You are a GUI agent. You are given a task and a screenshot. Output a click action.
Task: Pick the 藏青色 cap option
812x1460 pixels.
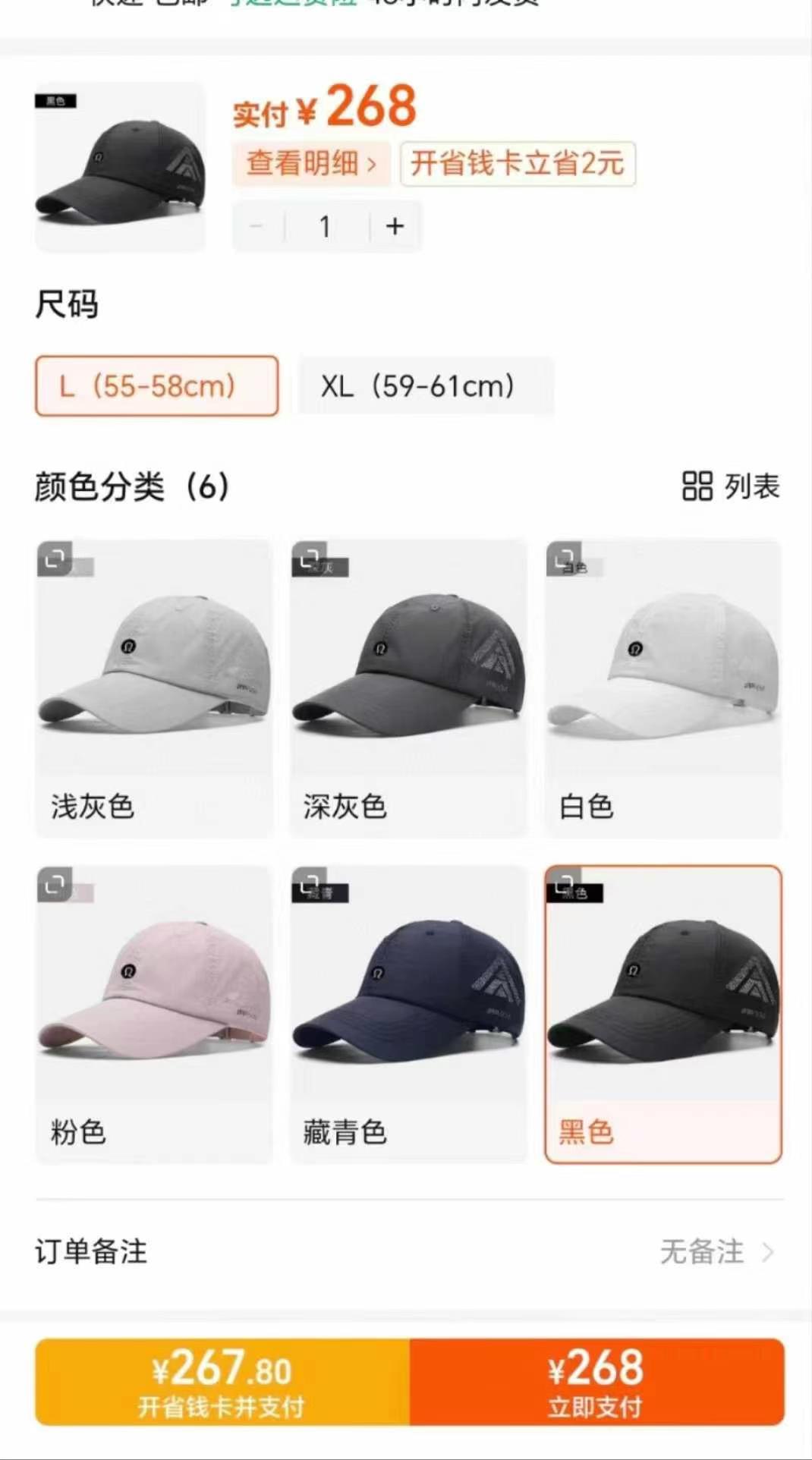408,1014
